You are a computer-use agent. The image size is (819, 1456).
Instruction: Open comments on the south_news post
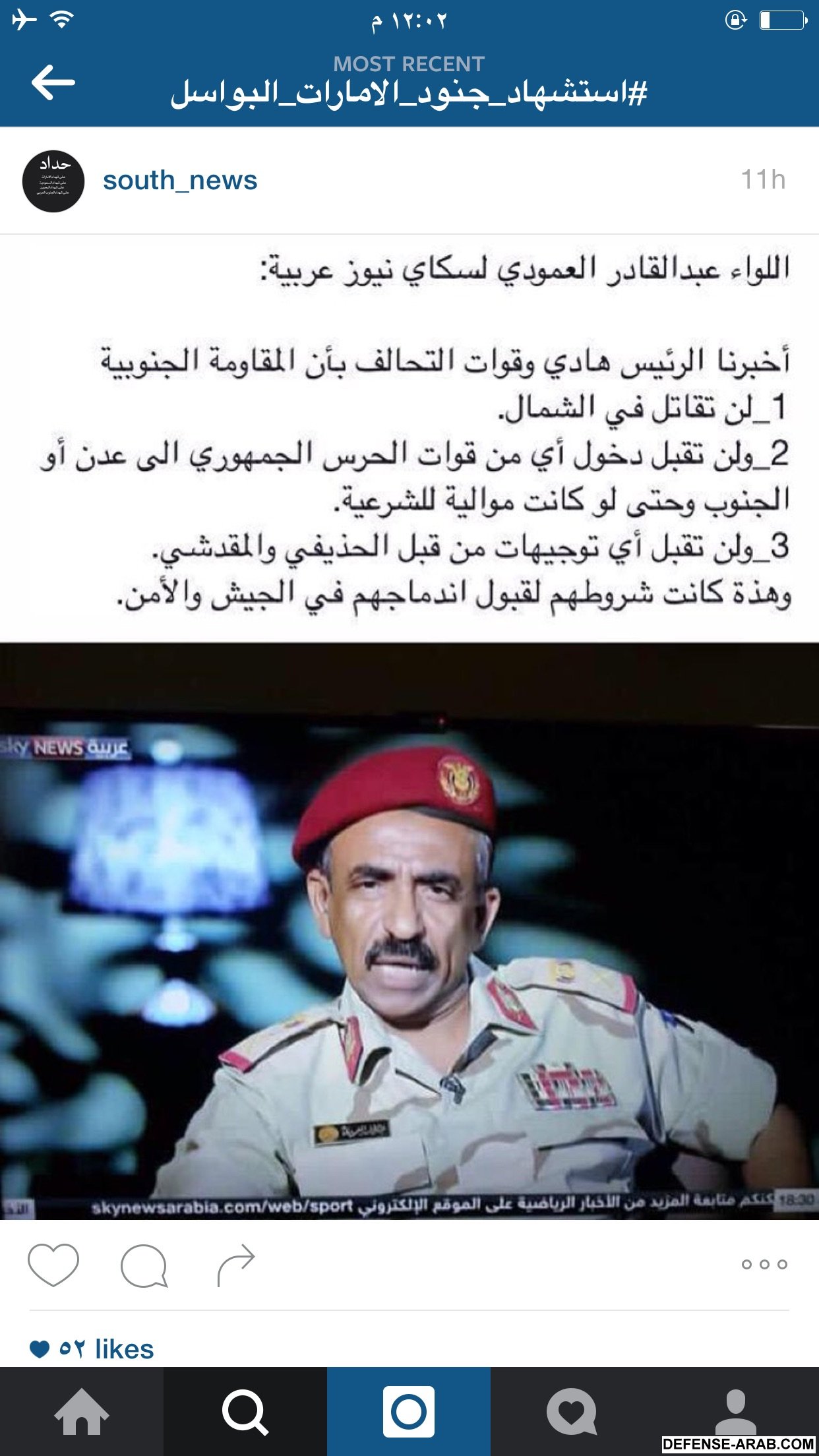click(x=144, y=1265)
